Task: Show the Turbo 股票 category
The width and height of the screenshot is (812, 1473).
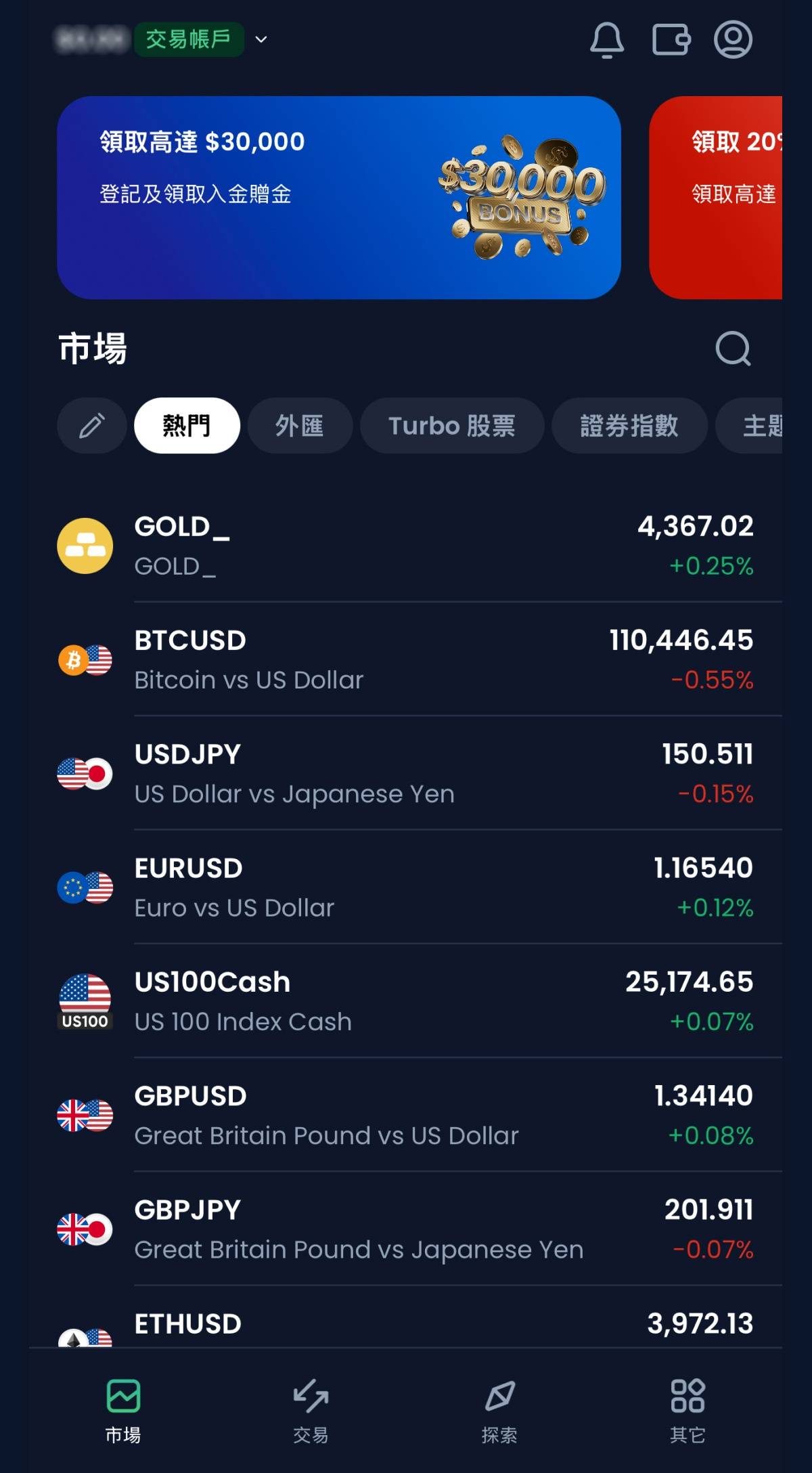Action: pyautogui.click(x=451, y=426)
